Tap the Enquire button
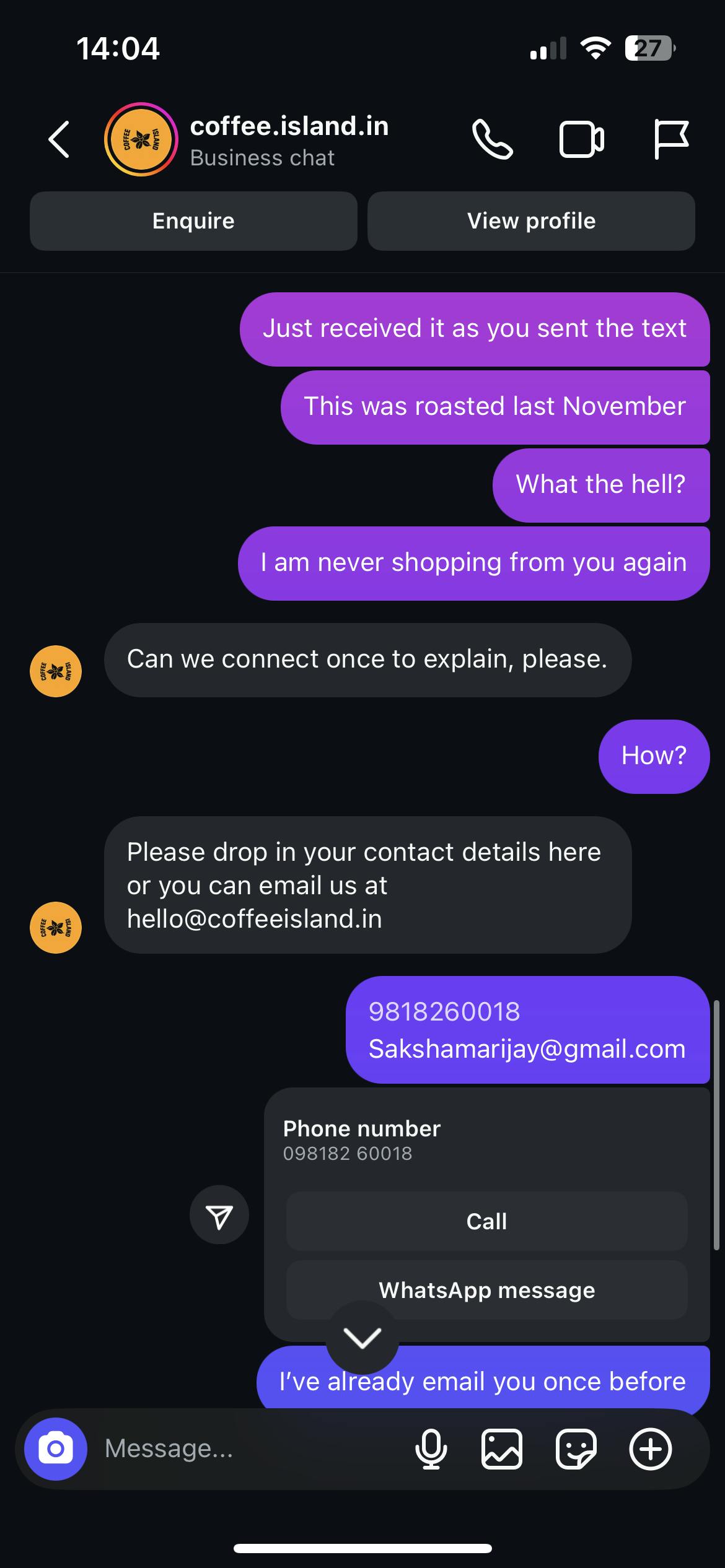Viewport: 725px width, 1568px height. 193,221
